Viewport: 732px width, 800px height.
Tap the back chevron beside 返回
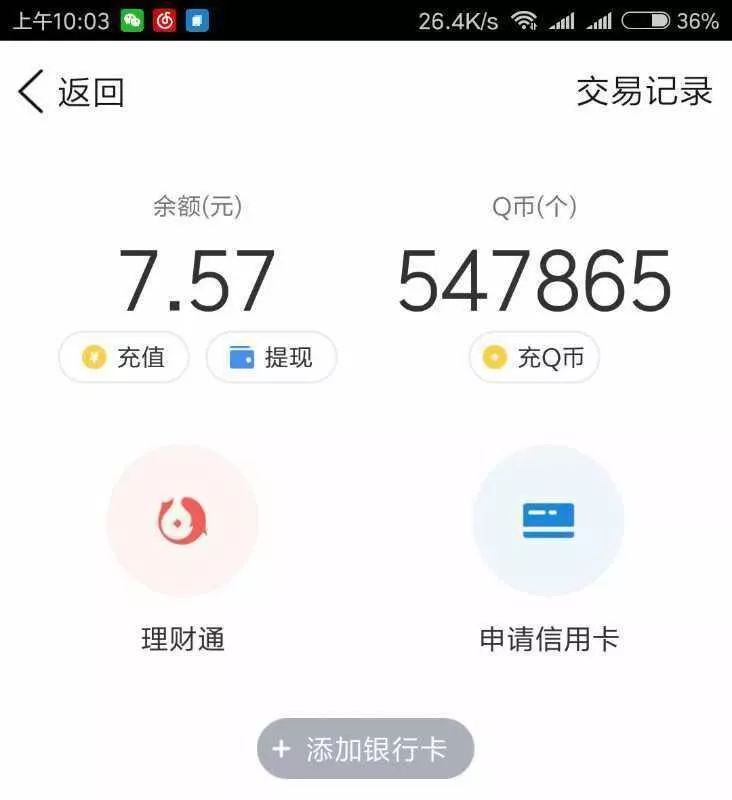pos(28,90)
